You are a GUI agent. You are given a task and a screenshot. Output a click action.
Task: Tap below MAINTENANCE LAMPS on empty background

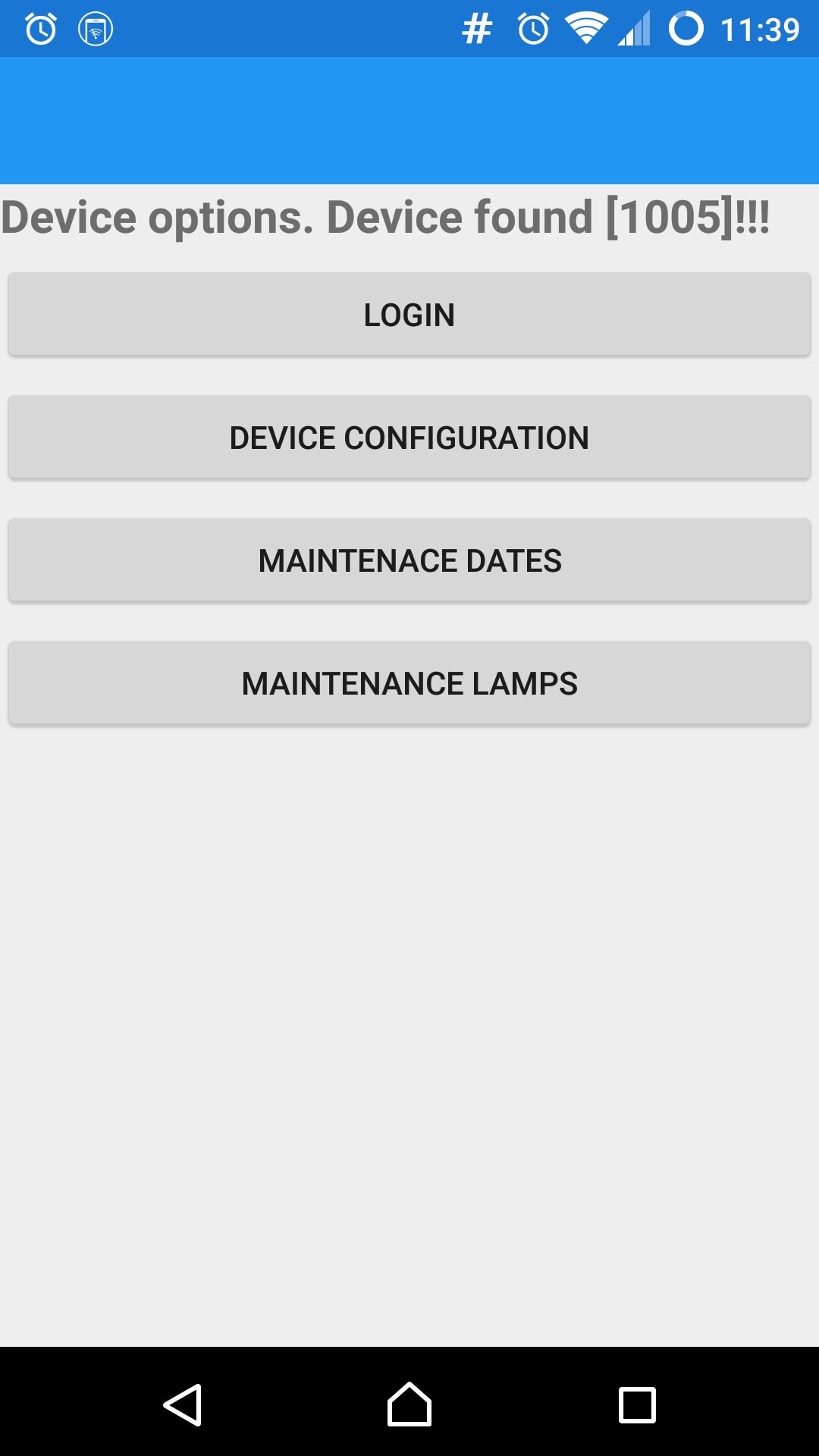click(x=409, y=986)
